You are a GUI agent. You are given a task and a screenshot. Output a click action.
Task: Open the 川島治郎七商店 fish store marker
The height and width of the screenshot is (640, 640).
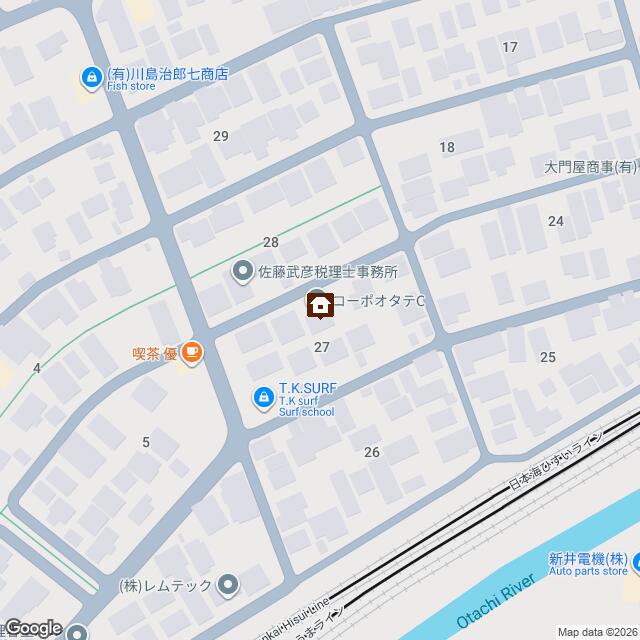click(91, 75)
